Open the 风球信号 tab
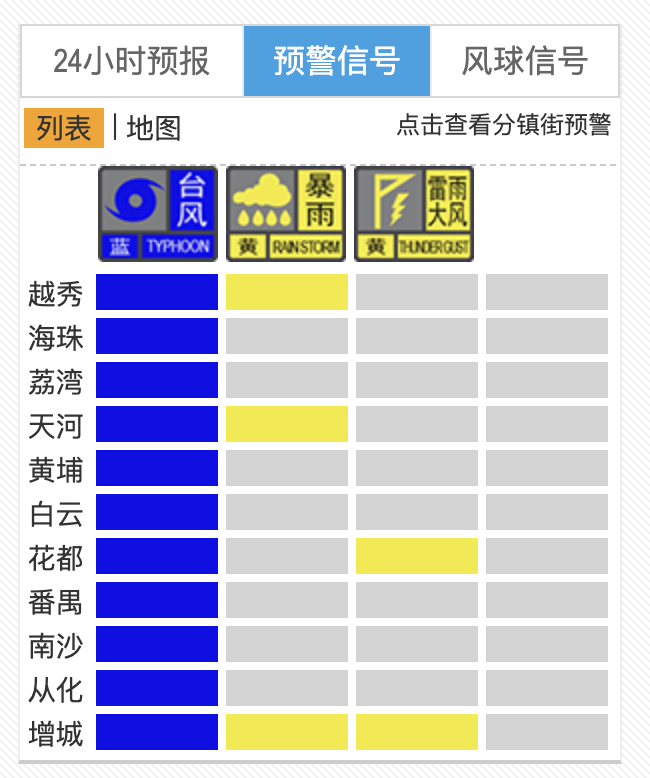 click(x=524, y=61)
